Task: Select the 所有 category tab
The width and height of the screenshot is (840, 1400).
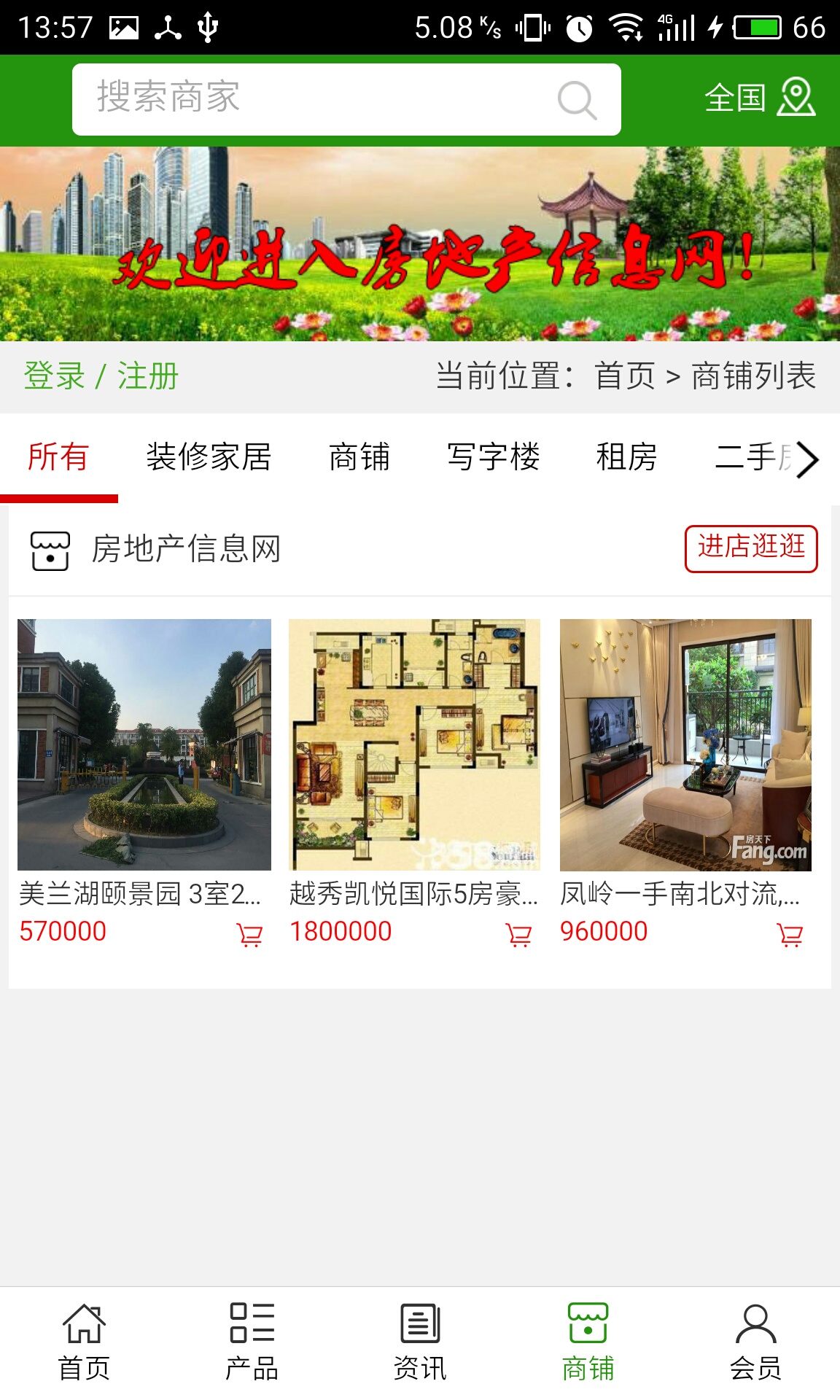Action: (58, 457)
